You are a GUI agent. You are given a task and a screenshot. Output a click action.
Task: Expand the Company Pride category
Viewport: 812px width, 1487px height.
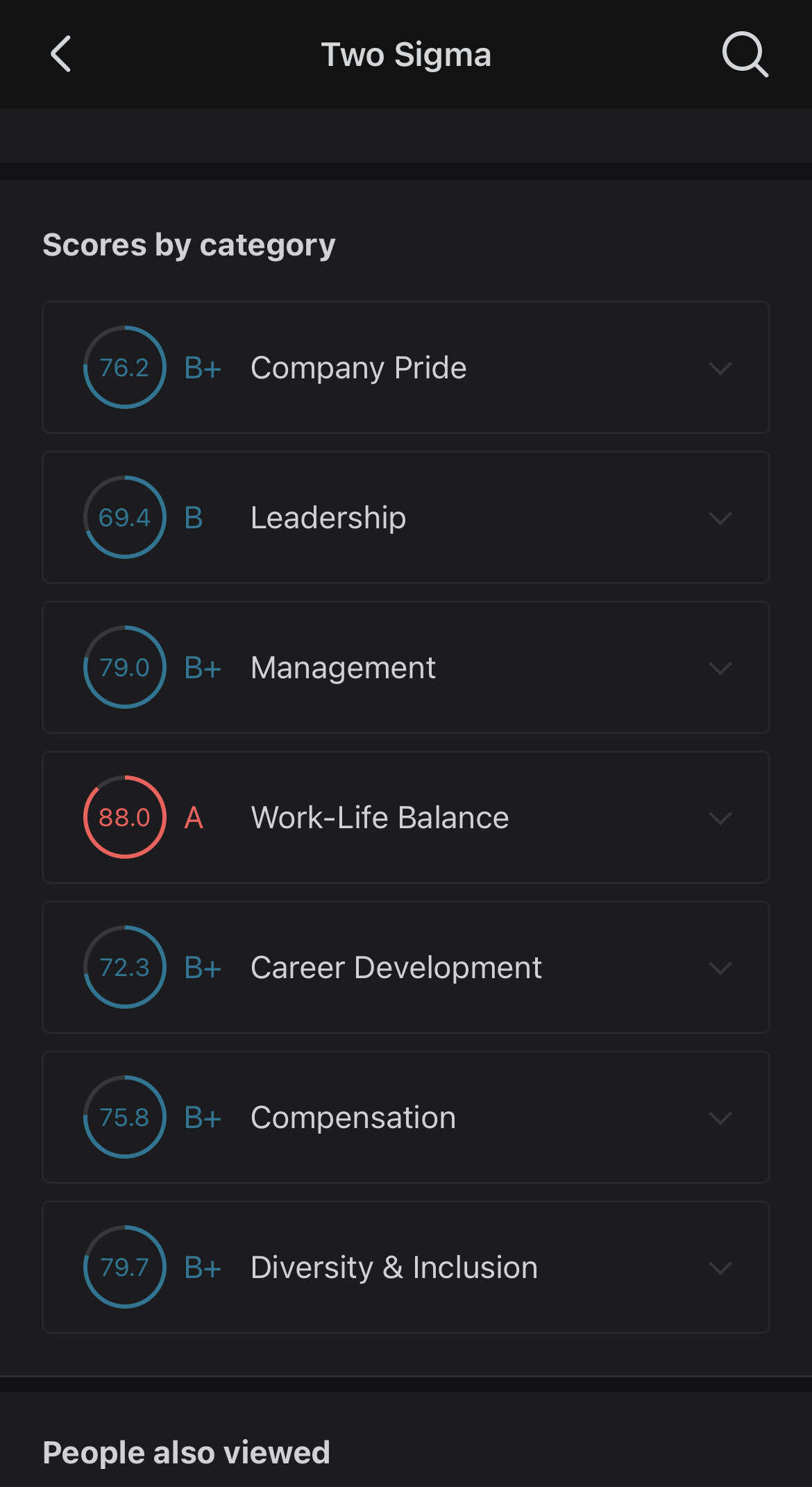click(x=720, y=367)
